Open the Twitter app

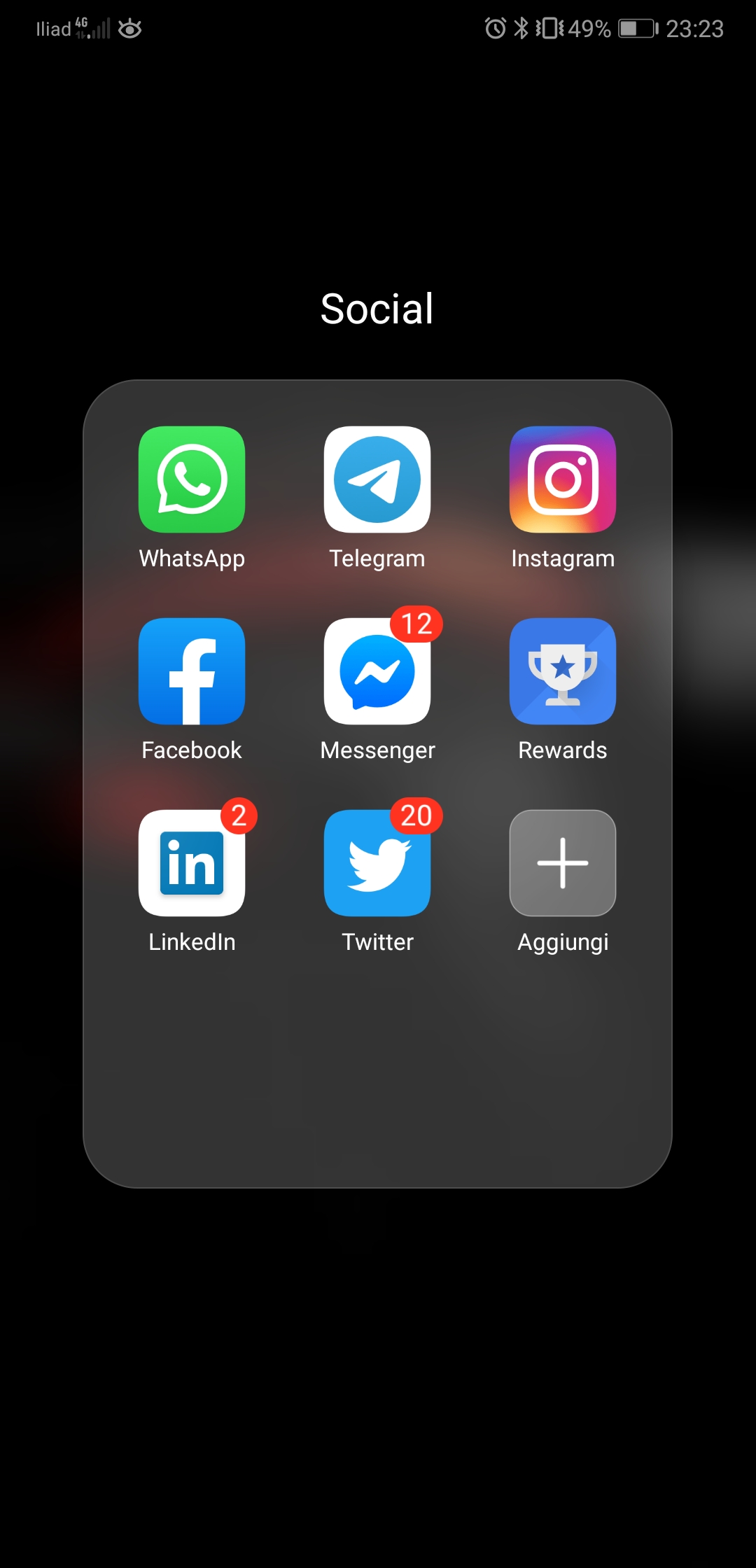tap(377, 863)
